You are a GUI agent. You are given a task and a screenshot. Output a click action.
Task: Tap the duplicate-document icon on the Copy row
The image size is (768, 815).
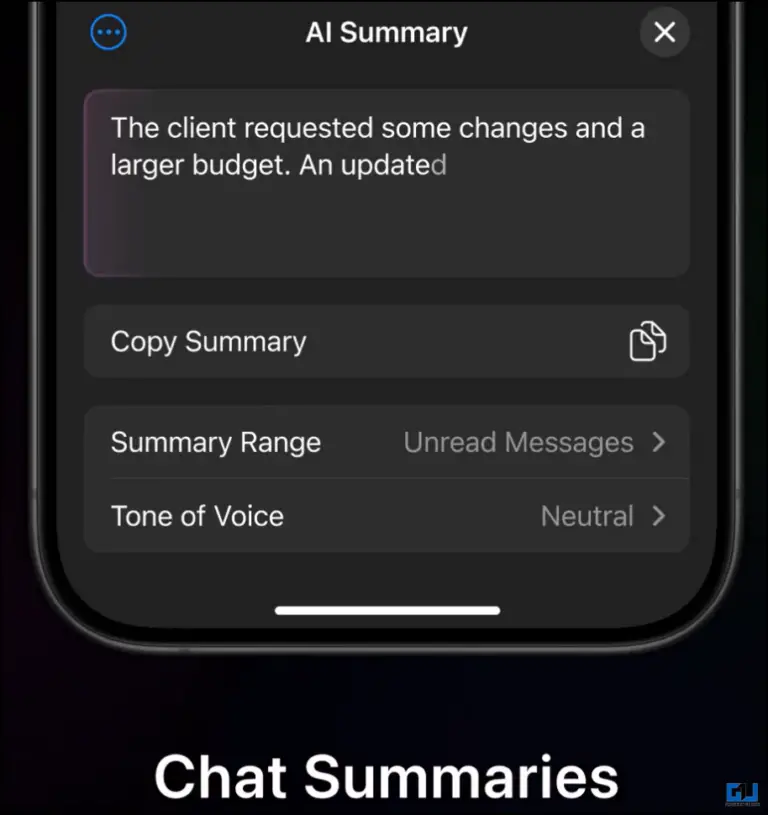pyautogui.click(x=647, y=341)
